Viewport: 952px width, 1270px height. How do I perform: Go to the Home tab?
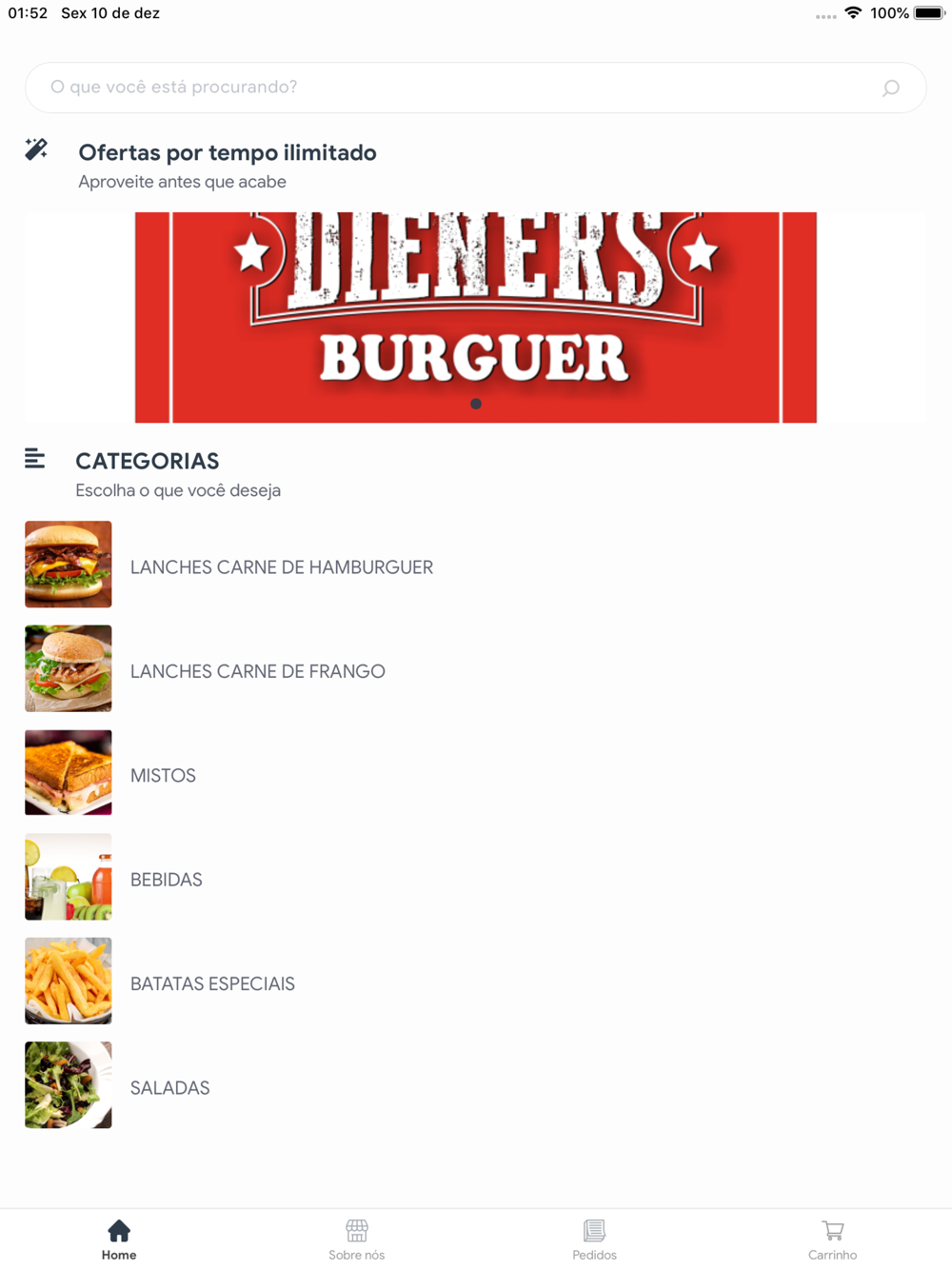(x=119, y=1240)
